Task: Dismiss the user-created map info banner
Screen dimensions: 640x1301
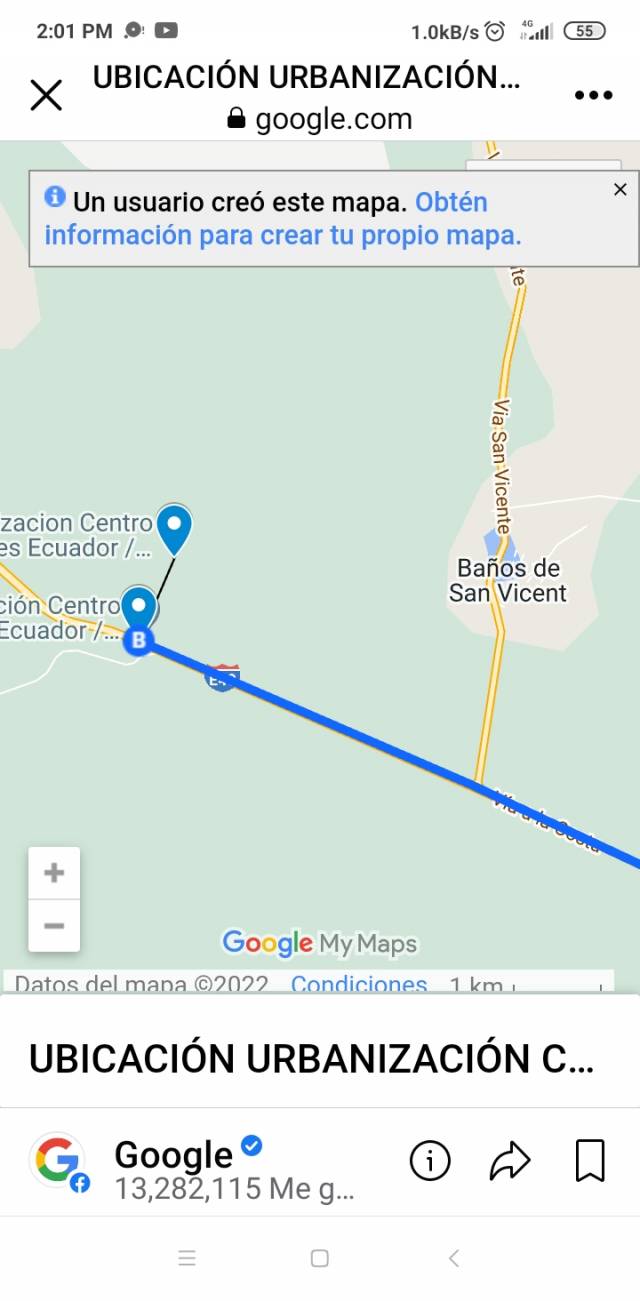Action: point(620,190)
